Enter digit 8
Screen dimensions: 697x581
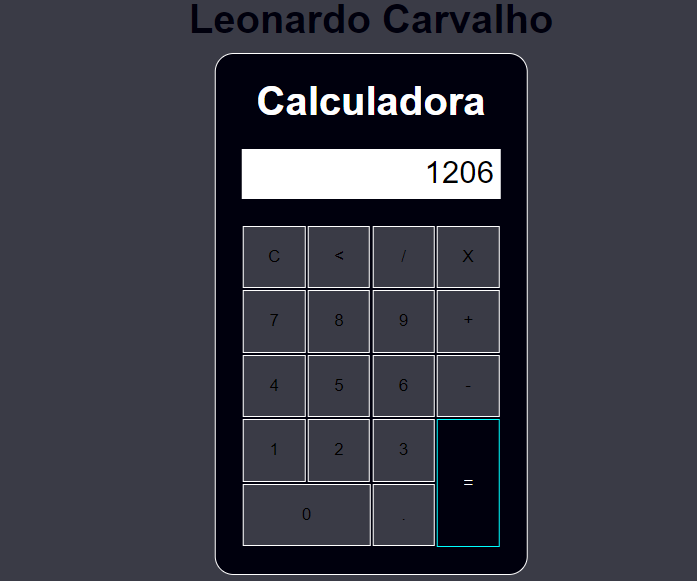[339, 321]
